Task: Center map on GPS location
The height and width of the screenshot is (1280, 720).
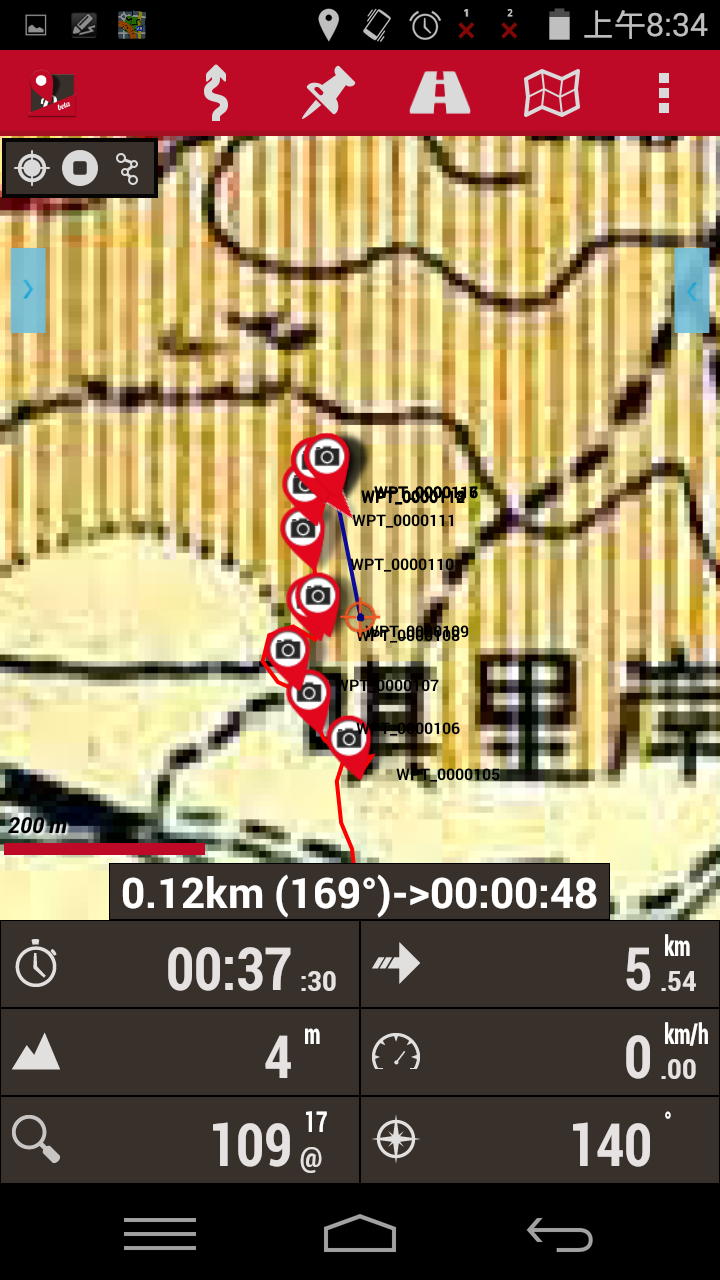Action: click(x=32, y=168)
